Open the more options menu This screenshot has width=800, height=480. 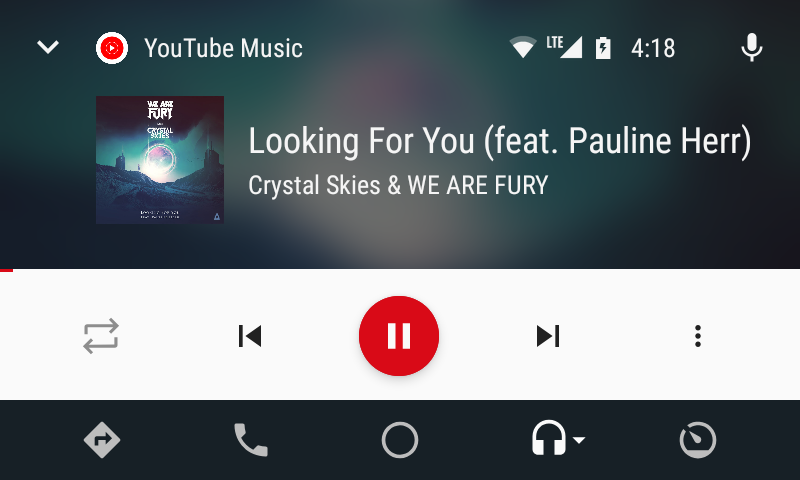[x=698, y=336]
